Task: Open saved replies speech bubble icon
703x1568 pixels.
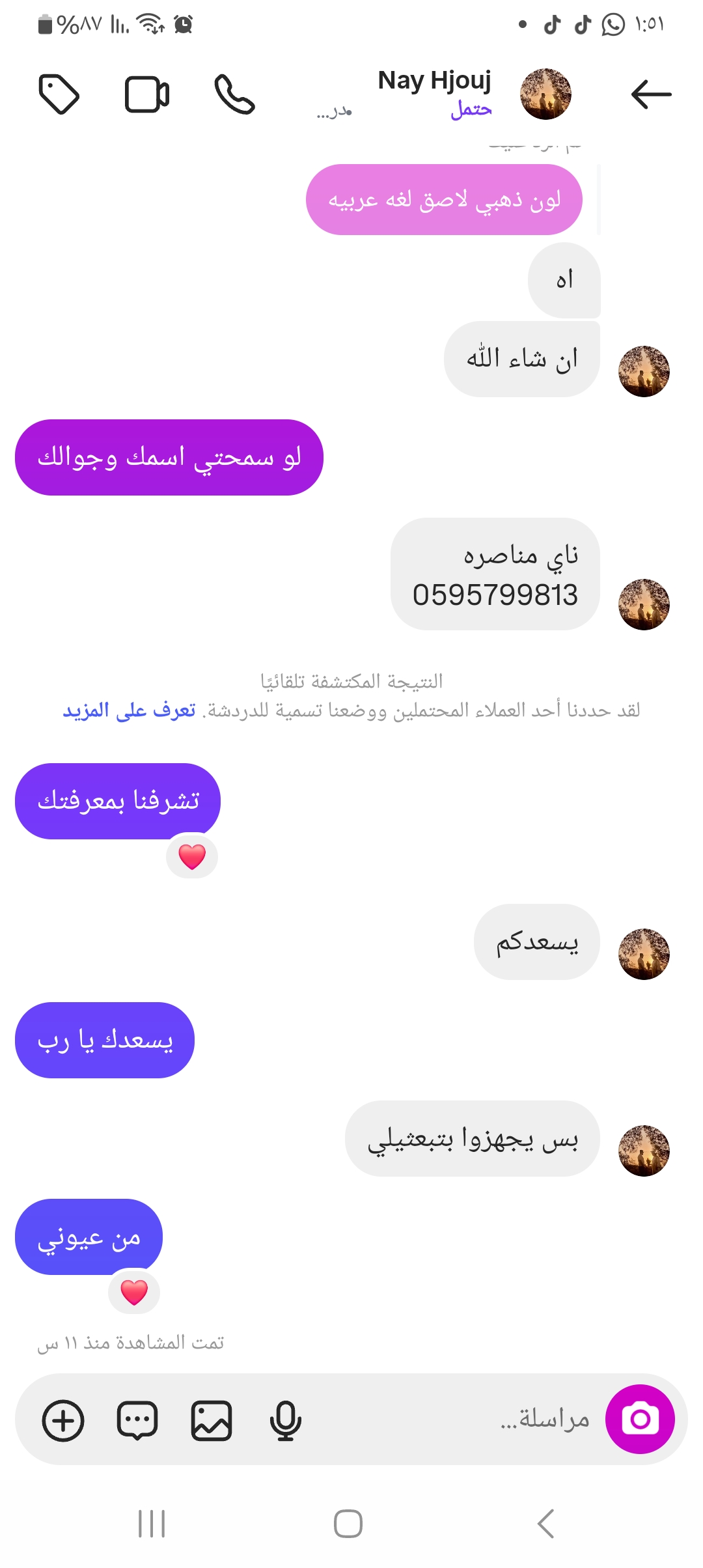Action: 137,1420
